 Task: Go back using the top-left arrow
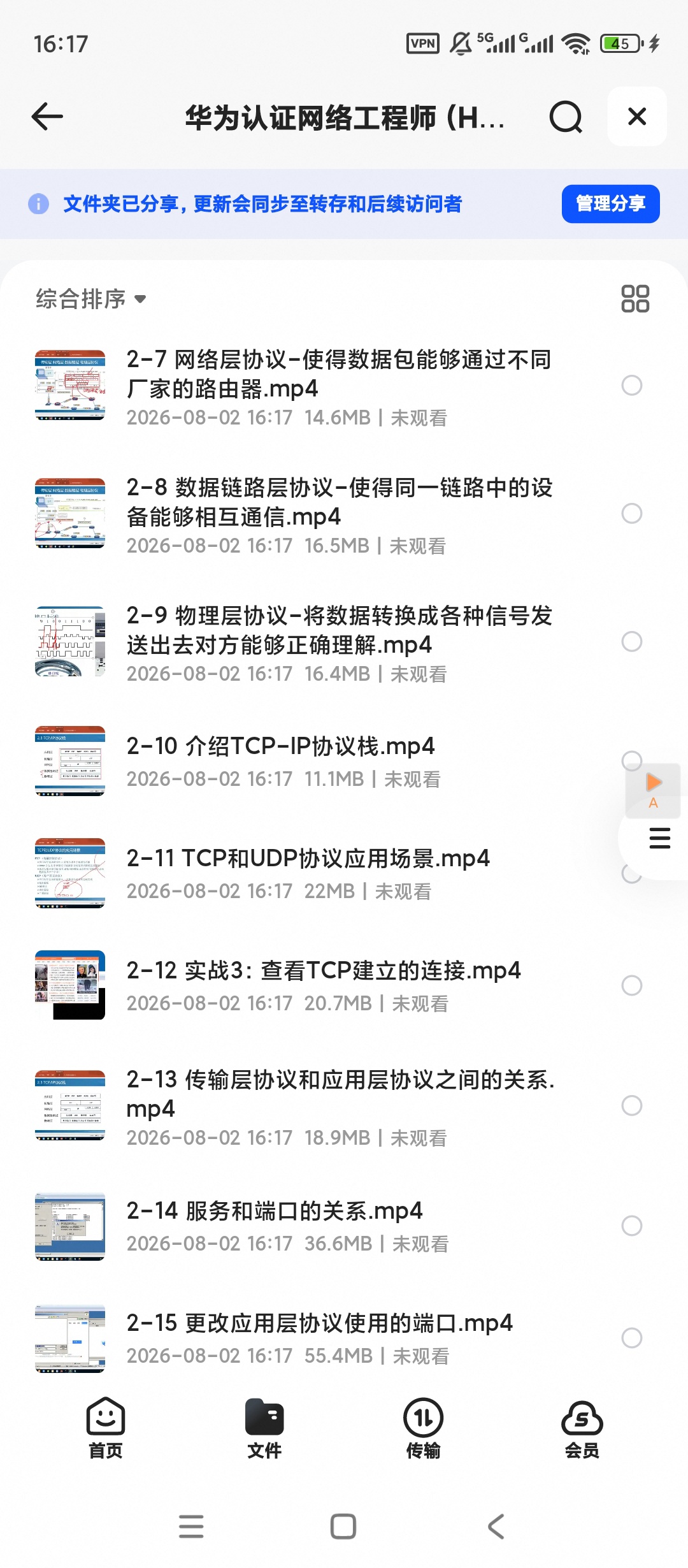click(47, 117)
